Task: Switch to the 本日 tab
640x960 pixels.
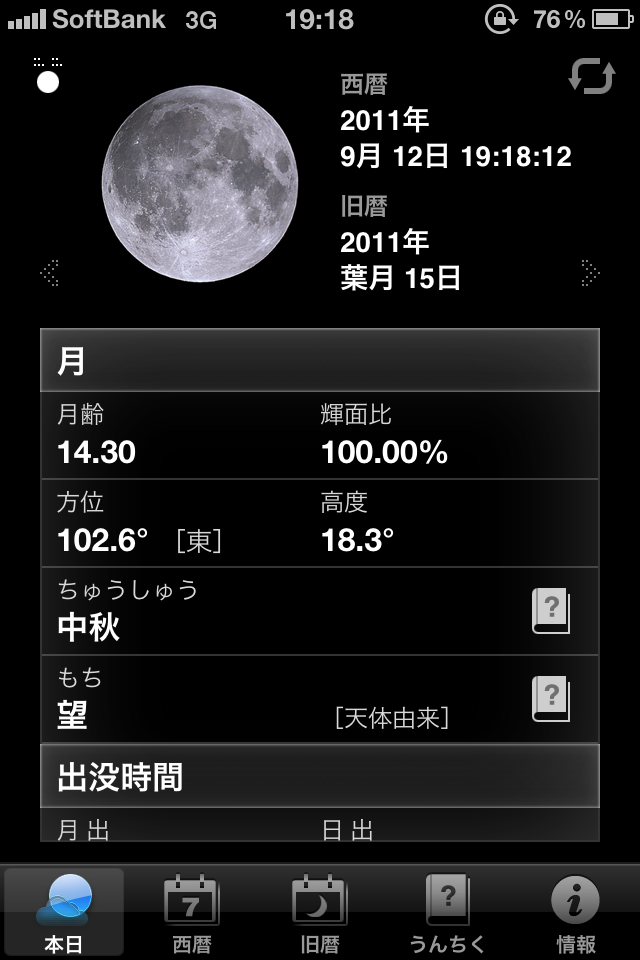Action: coord(64,912)
